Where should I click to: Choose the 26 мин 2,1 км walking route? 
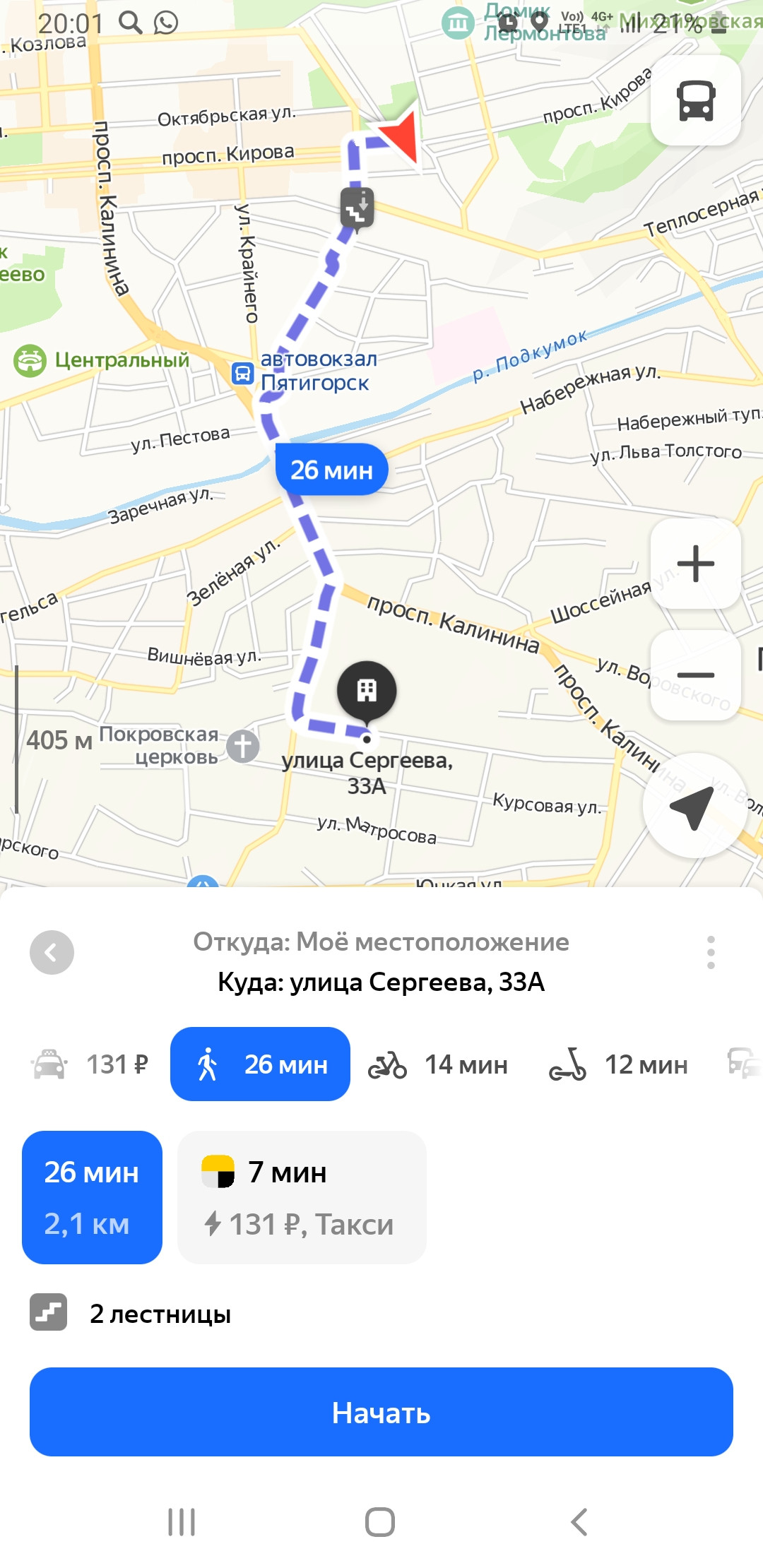[92, 1197]
